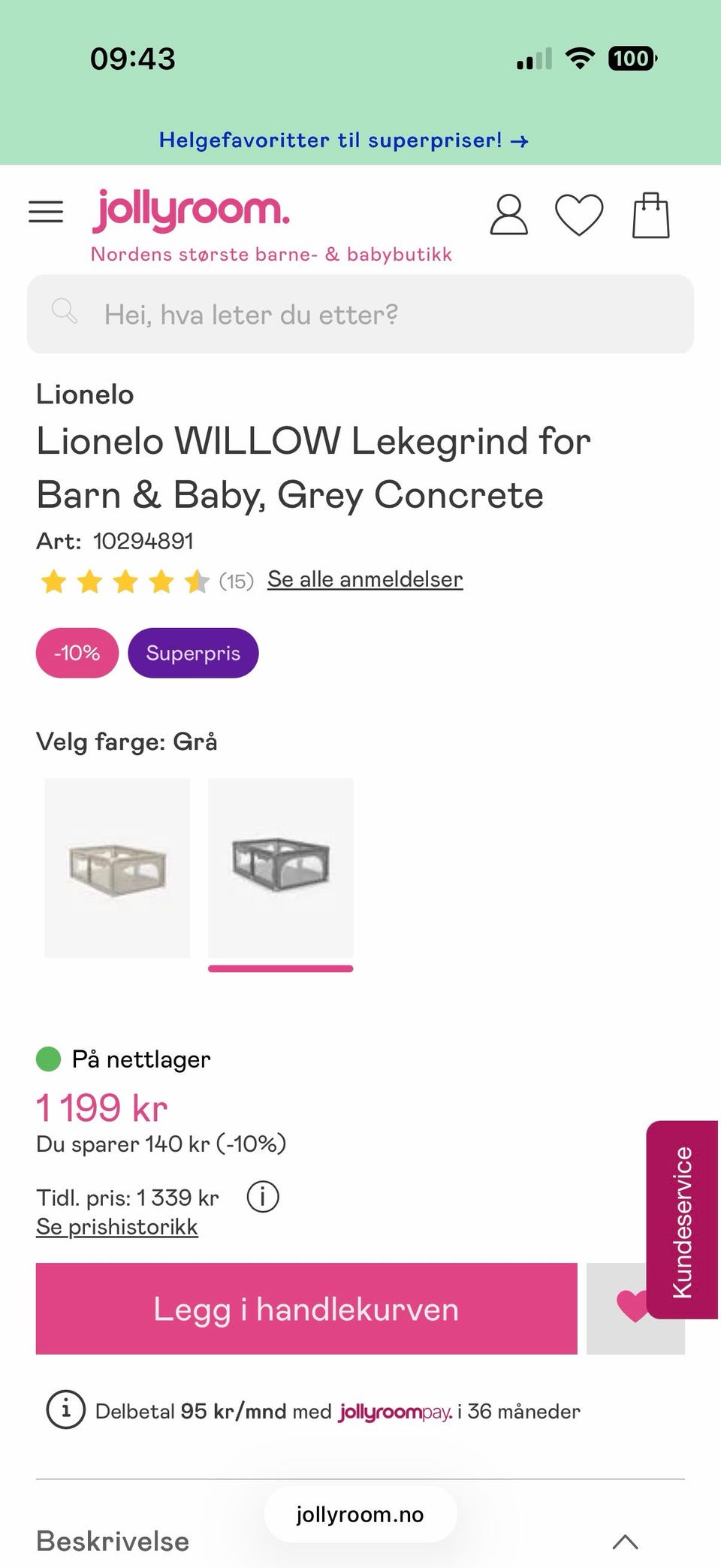Tap the jollyroom.no address pill
The image size is (721, 1568).
point(360,1515)
